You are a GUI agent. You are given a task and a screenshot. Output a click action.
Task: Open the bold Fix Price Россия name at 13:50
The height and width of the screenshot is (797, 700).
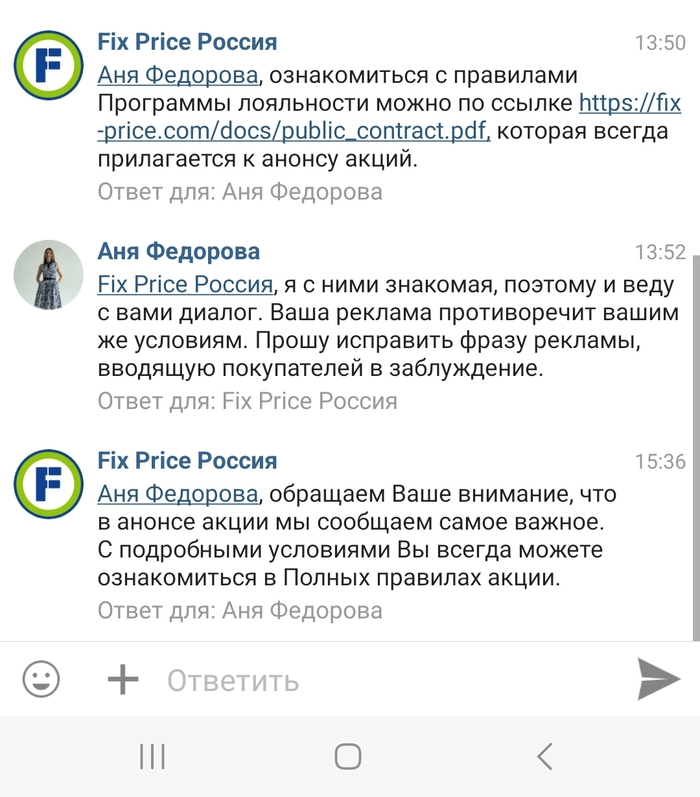(187, 42)
